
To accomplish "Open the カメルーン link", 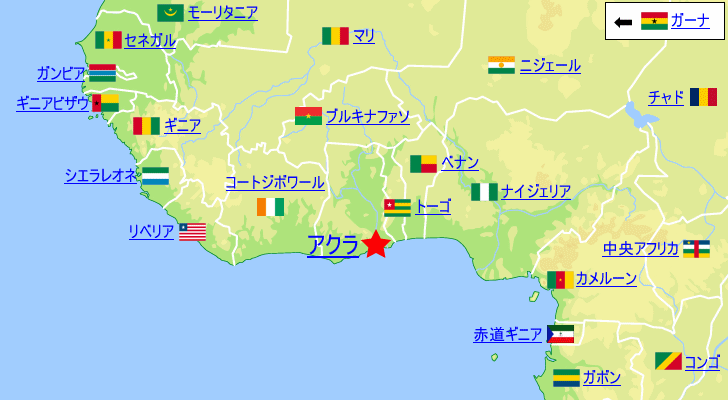I will 606,279.
